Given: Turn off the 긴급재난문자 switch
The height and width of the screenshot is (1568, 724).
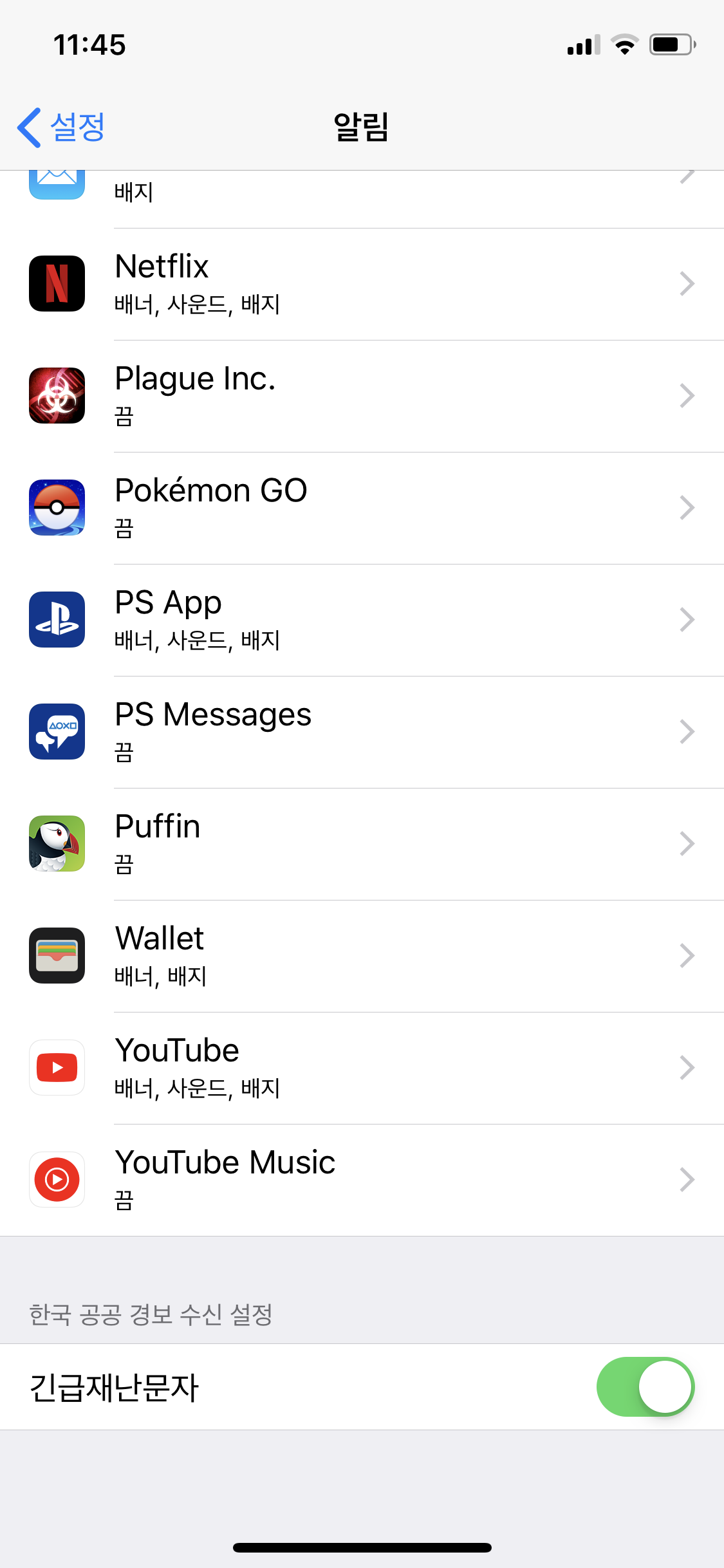Looking at the screenshot, I should 645,1386.
